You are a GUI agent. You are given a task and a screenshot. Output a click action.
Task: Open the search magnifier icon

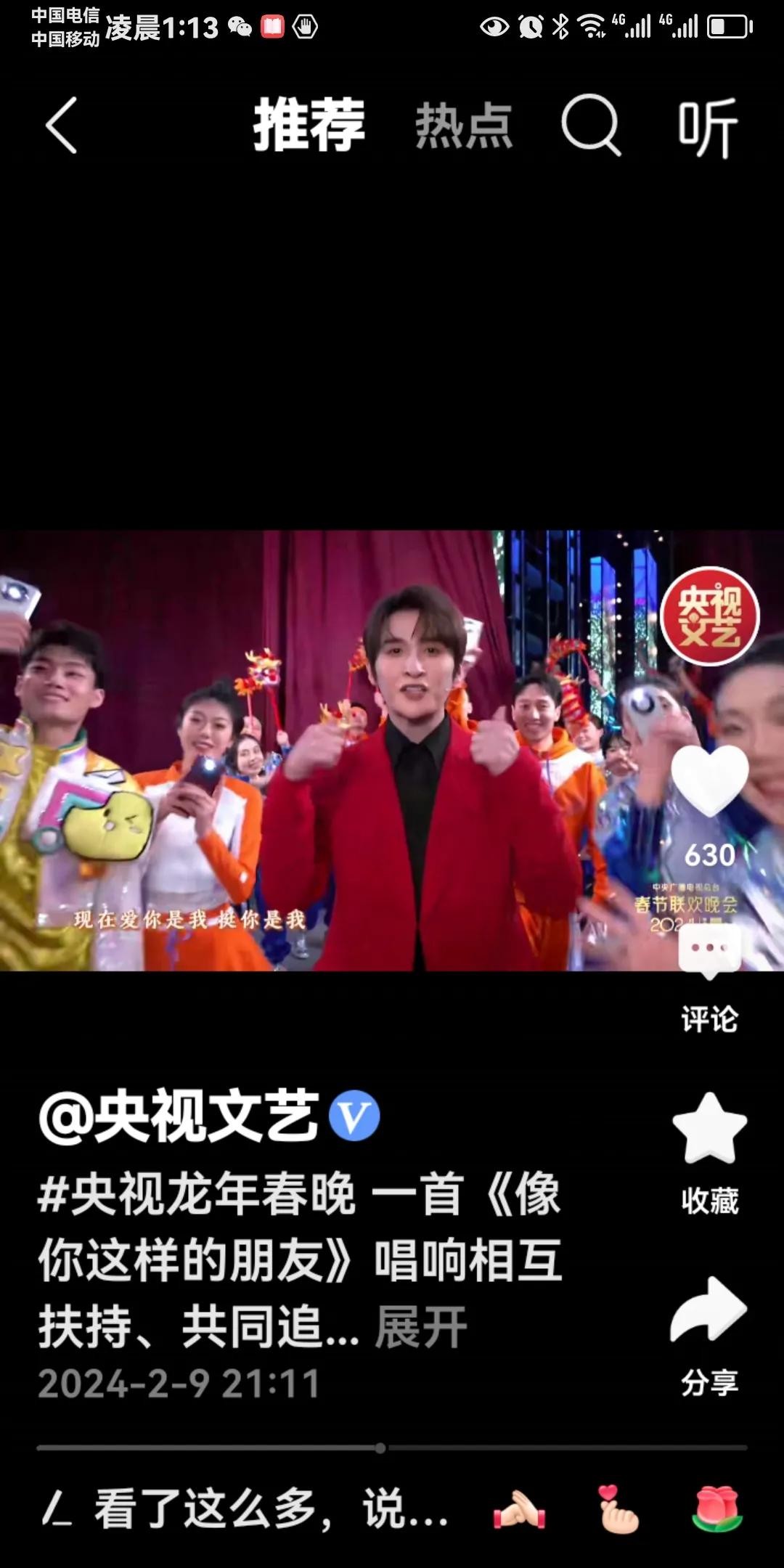[591, 126]
